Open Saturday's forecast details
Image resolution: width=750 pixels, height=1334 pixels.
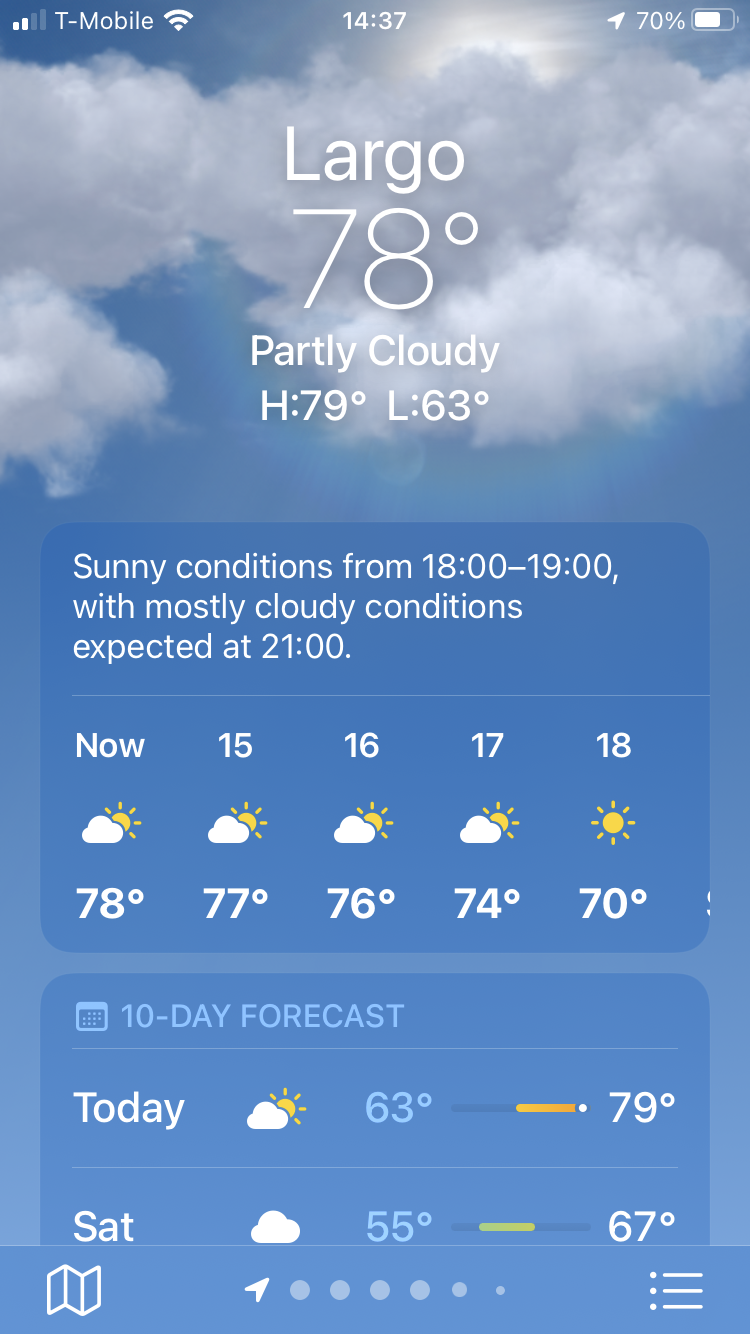374,1224
